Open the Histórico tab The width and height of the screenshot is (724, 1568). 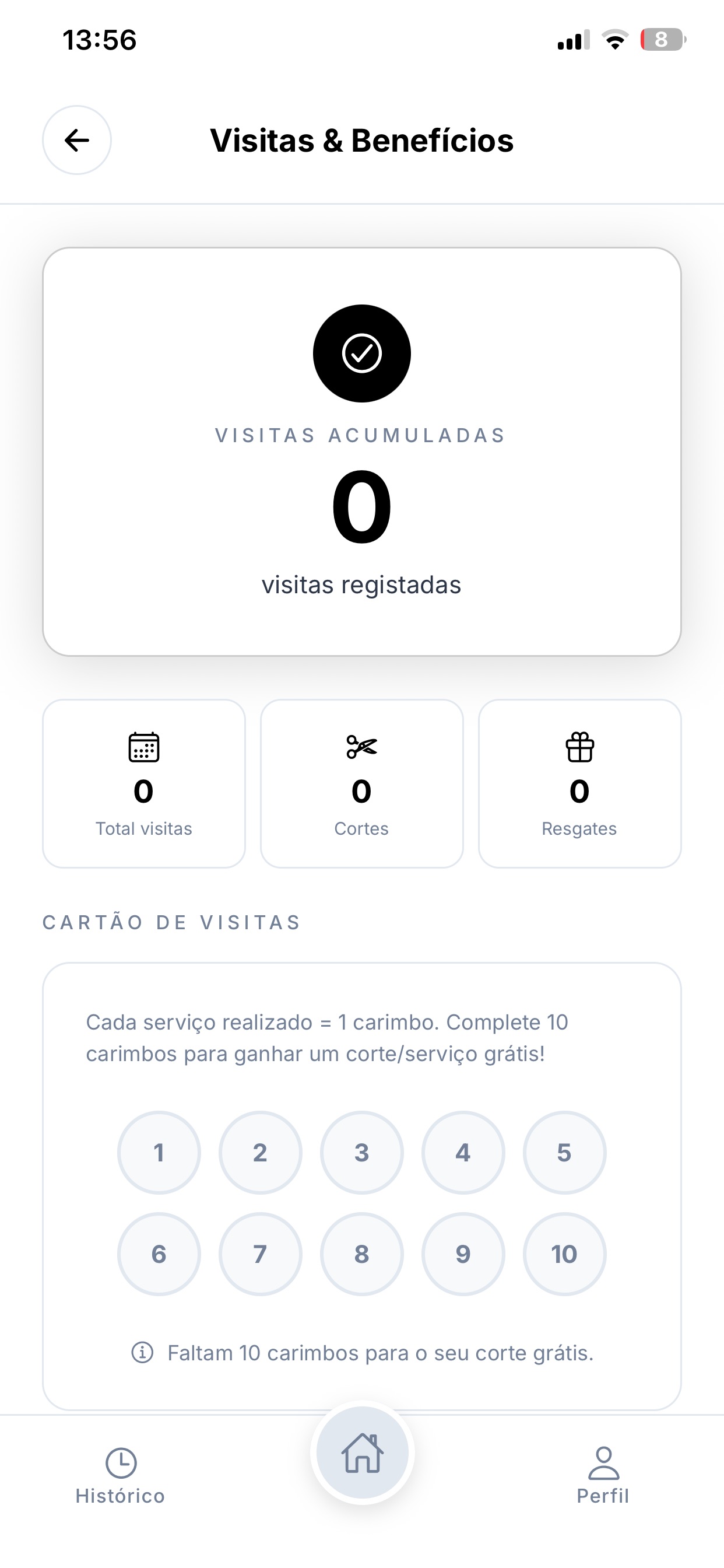tap(121, 1475)
